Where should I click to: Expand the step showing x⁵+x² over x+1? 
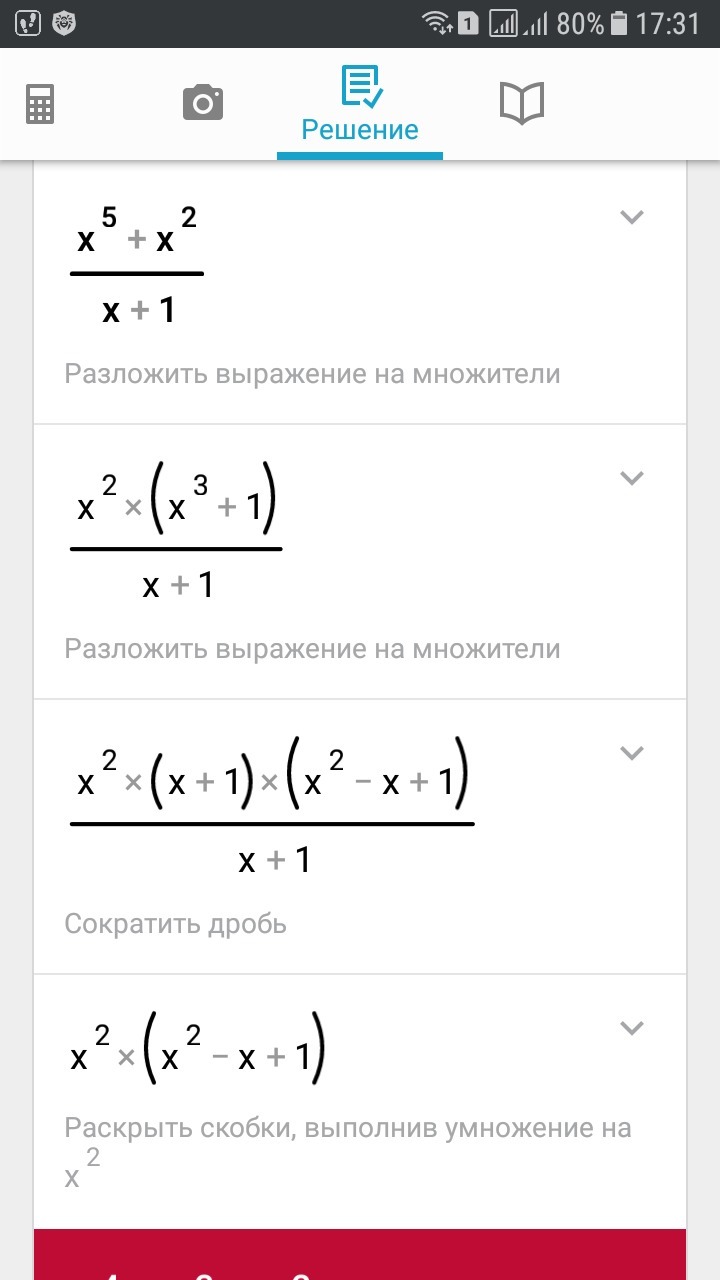(631, 217)
